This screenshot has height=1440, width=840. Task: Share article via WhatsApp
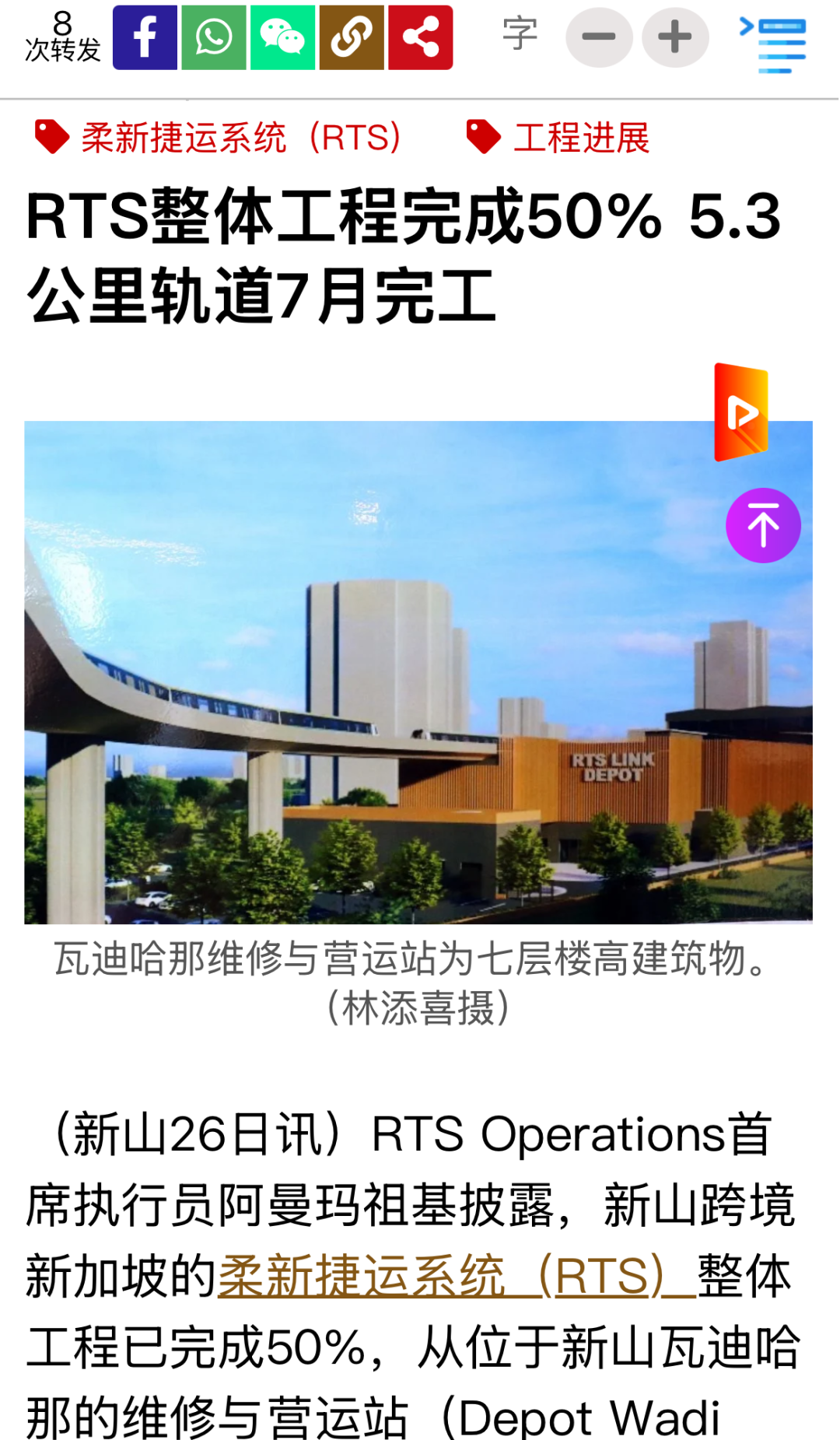(x=214, y=37)
